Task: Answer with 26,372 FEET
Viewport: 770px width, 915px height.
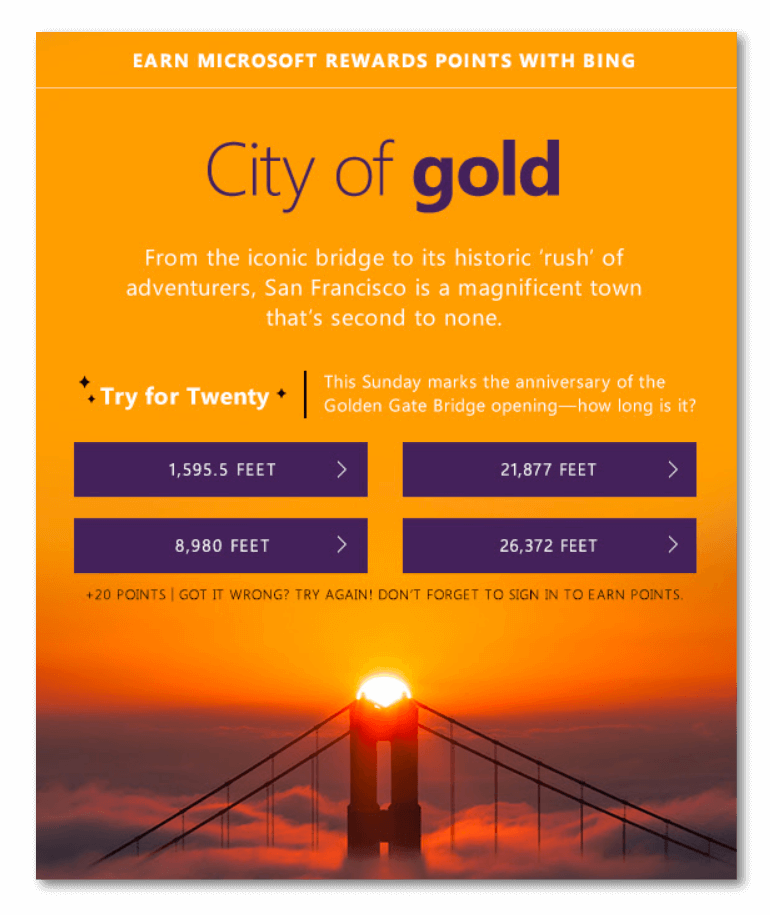Action: 549,545
